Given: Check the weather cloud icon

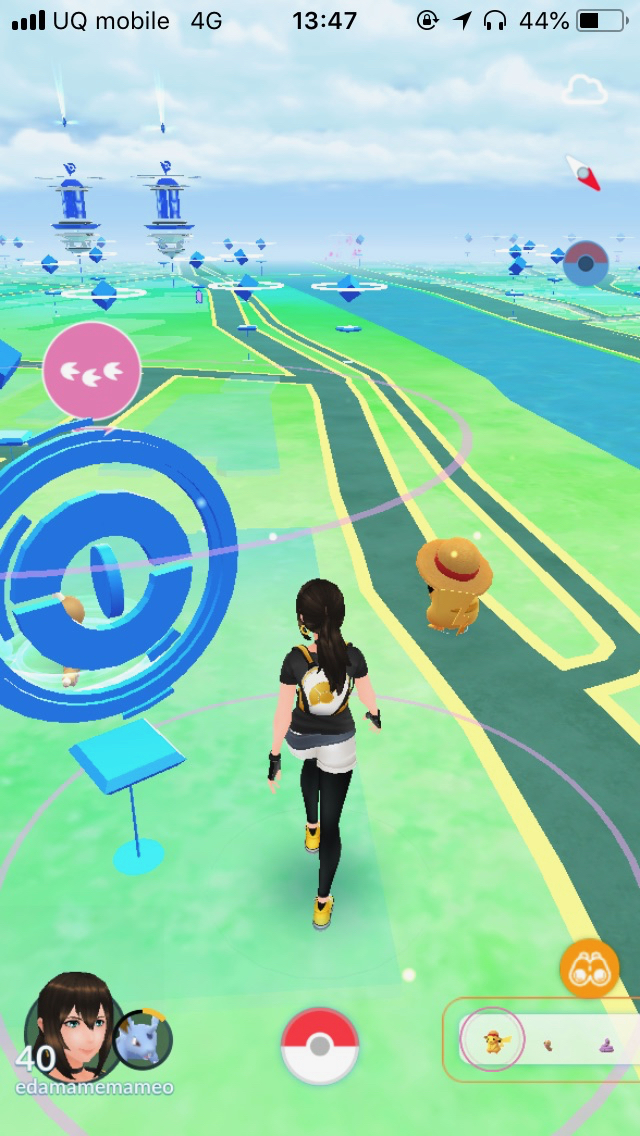Looking at the screenshot, I should (585, 91).
